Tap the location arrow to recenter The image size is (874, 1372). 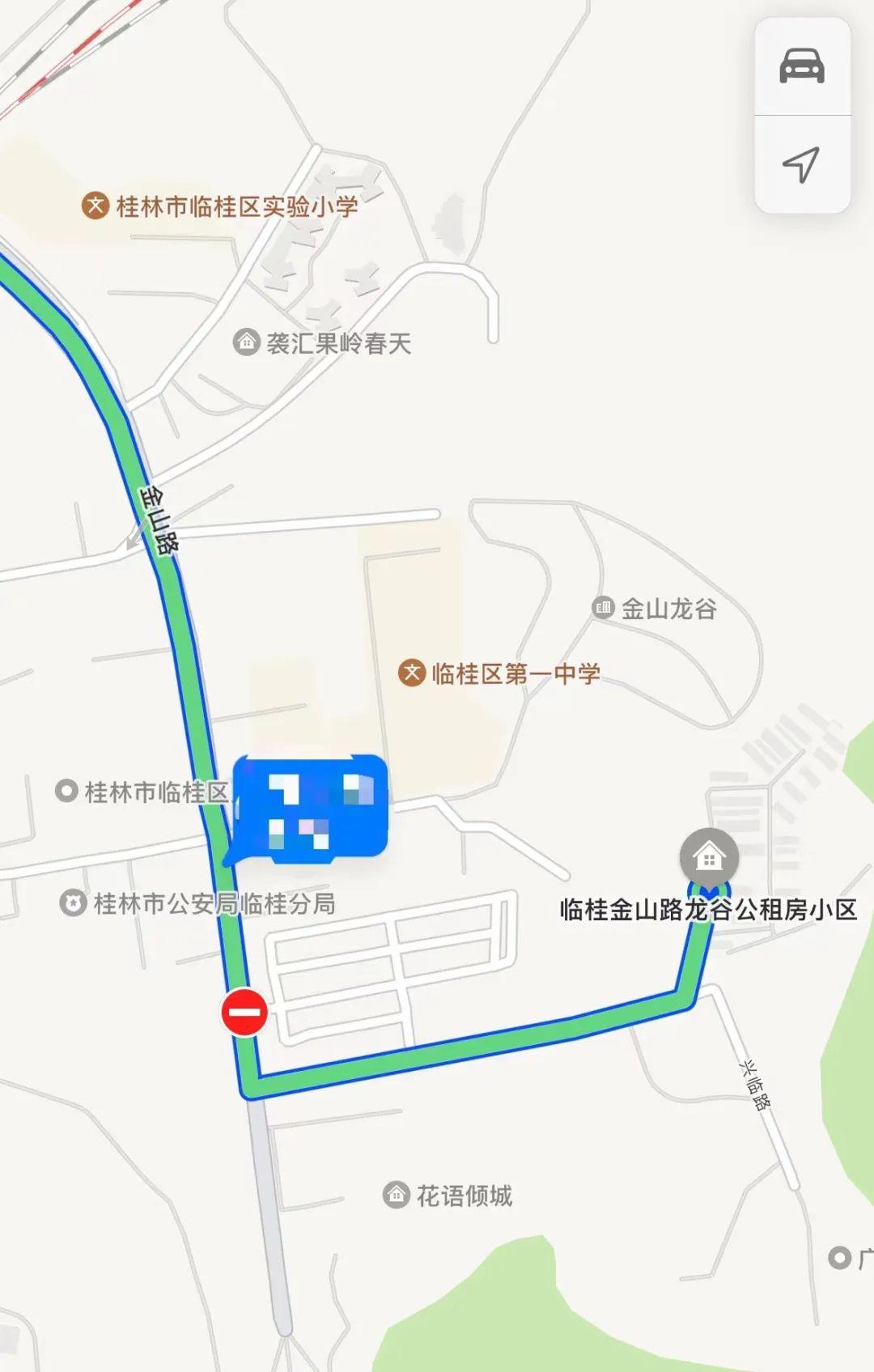tap(801, 165)
